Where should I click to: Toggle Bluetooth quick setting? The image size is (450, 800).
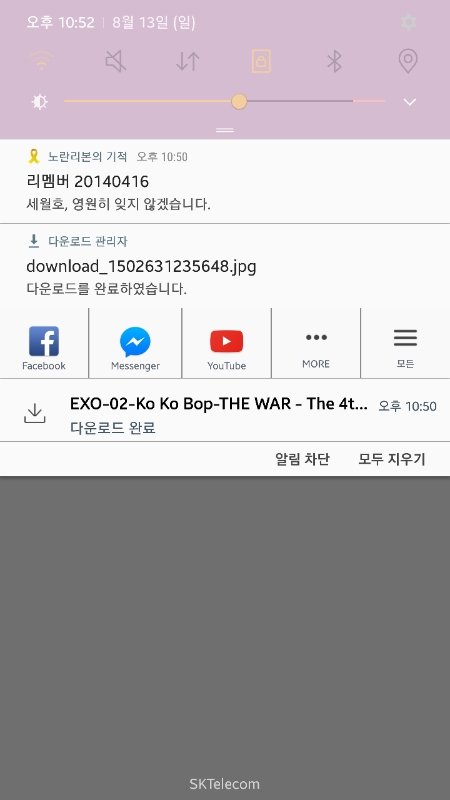(334, 62)
